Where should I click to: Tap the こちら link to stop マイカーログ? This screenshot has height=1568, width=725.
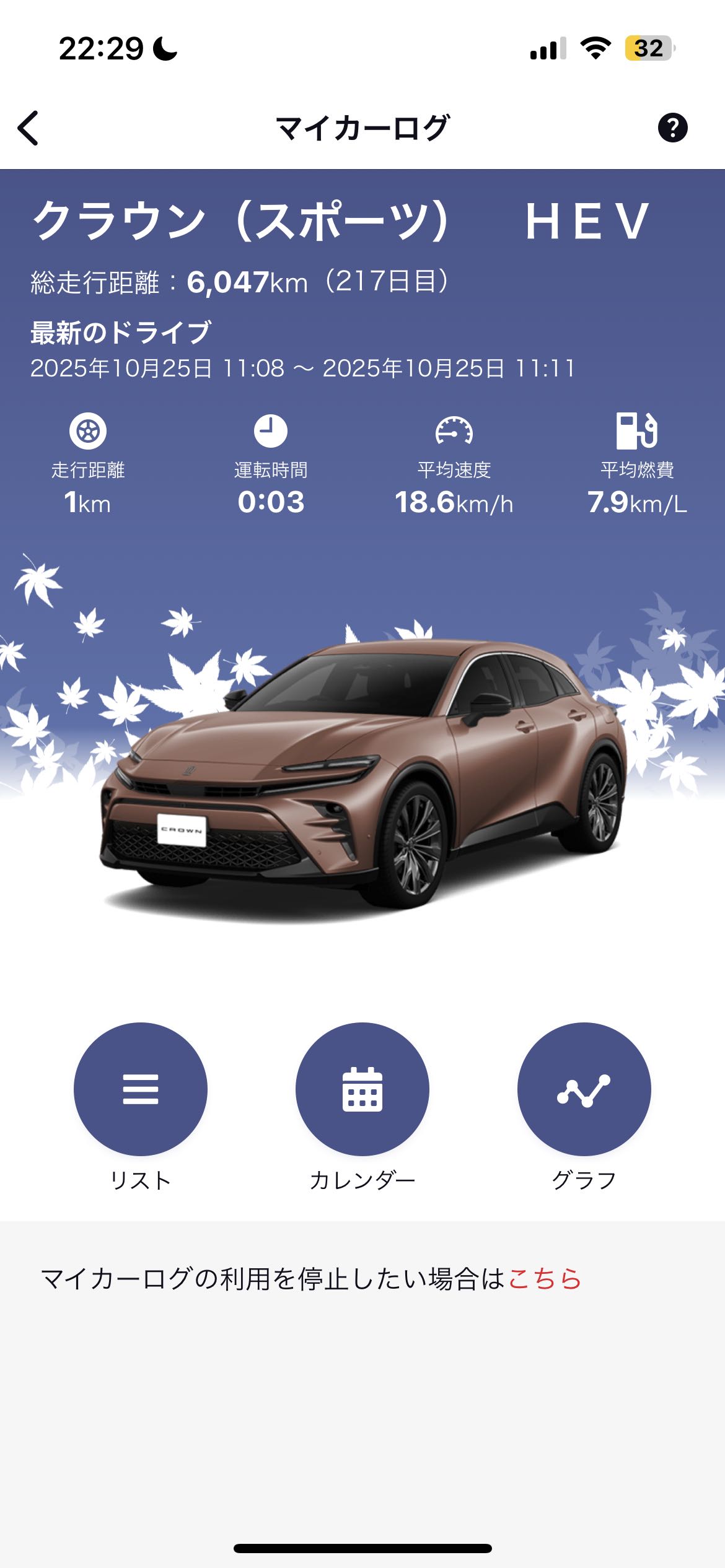[545, 1279]
